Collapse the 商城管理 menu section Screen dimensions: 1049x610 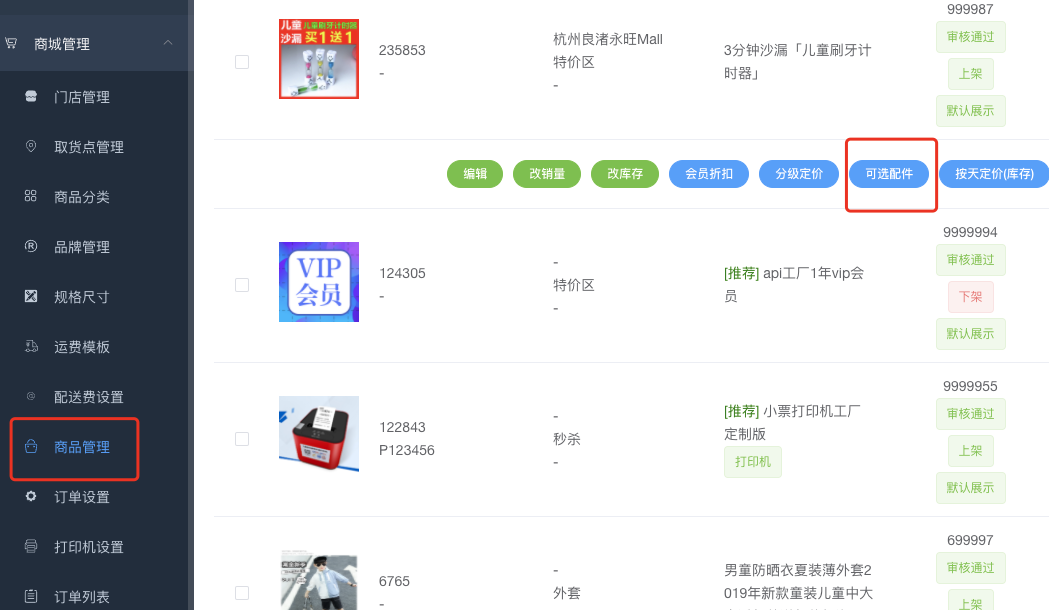pyautogui.click(x=167, y=43)
